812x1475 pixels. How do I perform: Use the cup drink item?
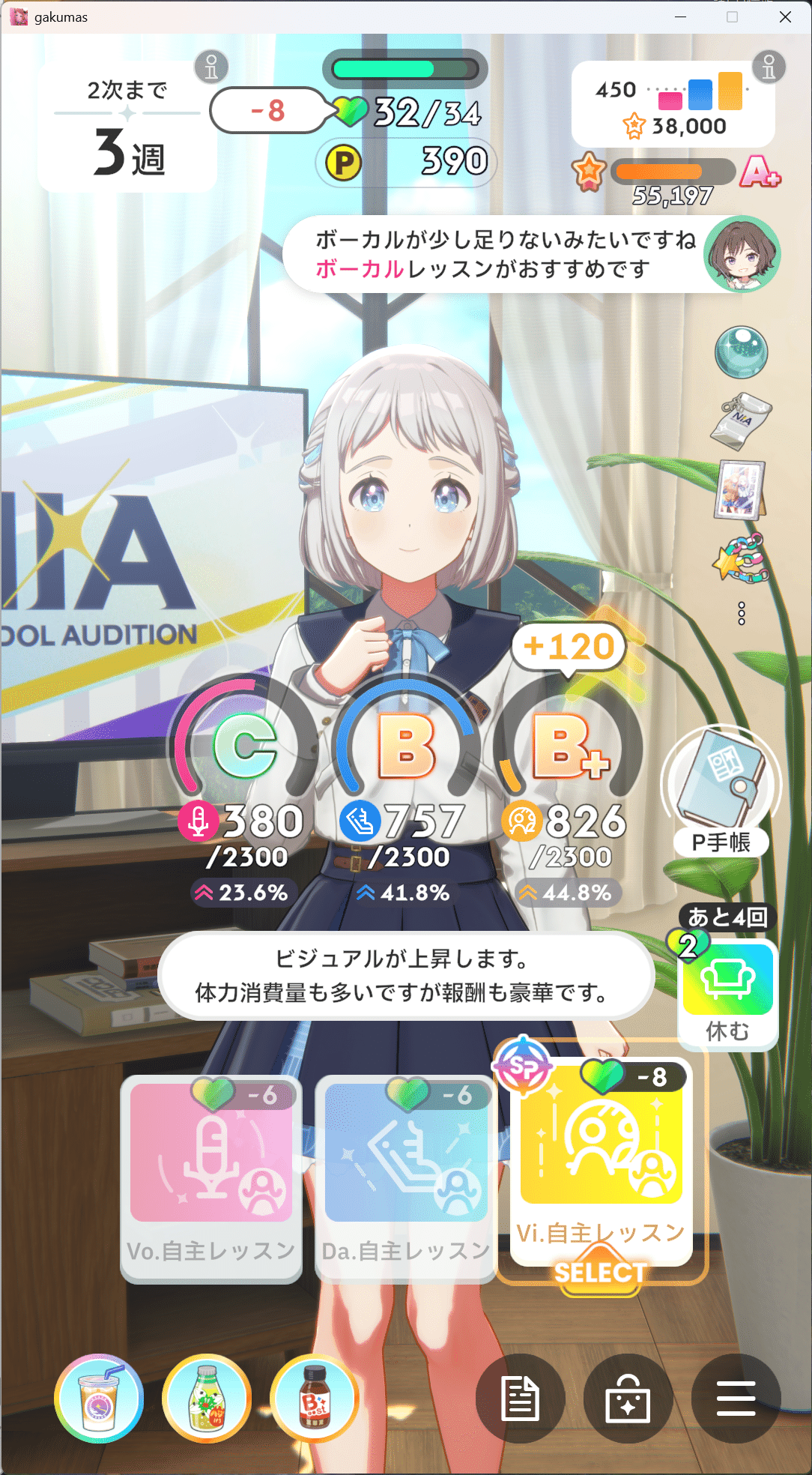pos(99,1399)
